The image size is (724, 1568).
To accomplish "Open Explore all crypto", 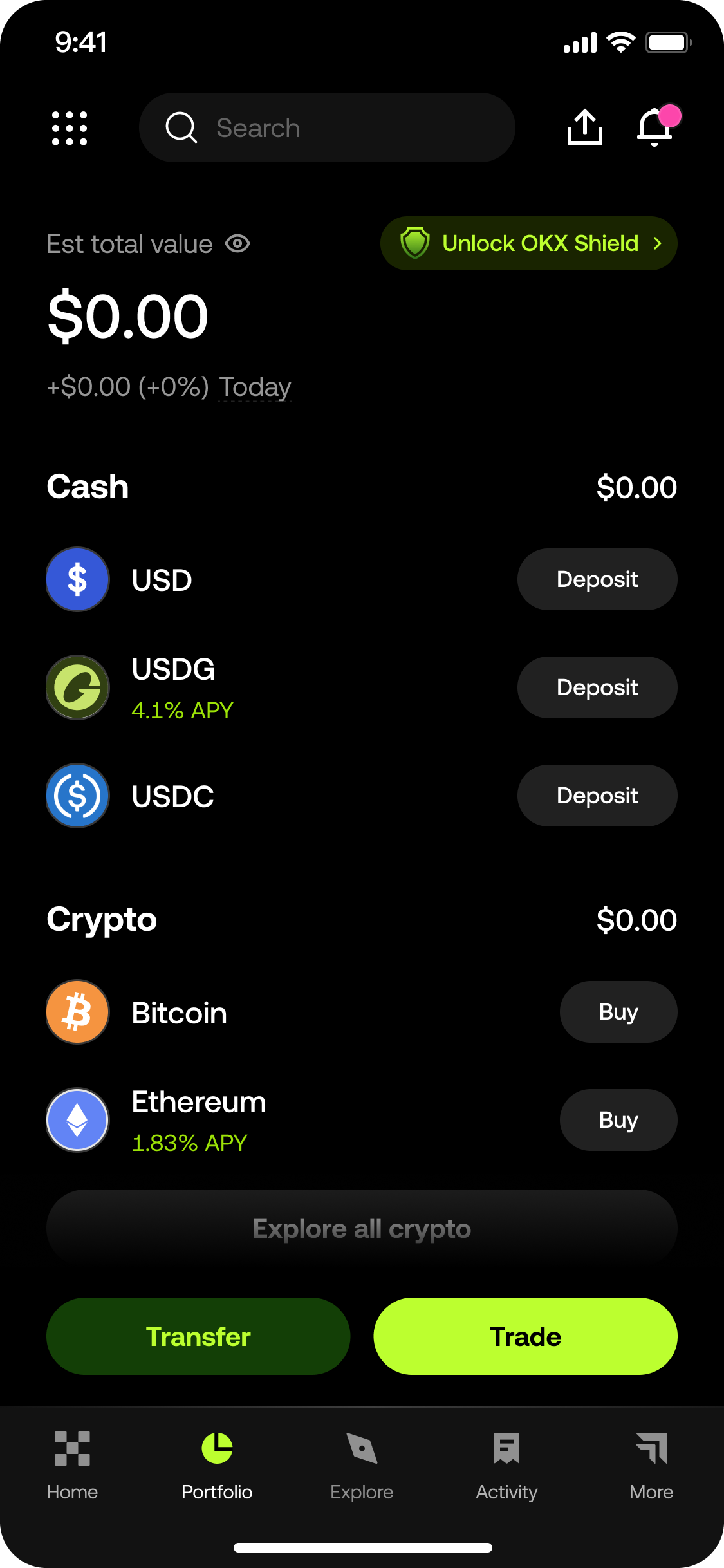I will tap(362, 1229).
